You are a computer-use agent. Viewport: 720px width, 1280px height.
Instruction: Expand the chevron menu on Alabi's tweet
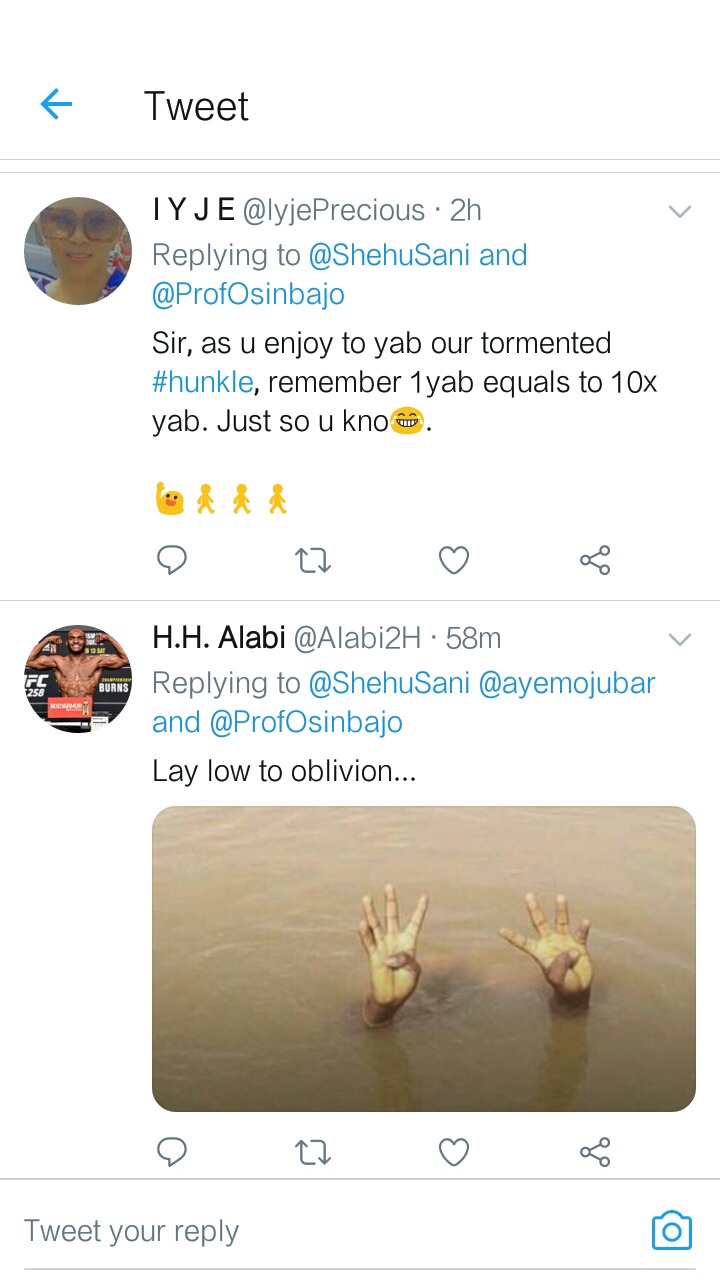coord(680,640)
